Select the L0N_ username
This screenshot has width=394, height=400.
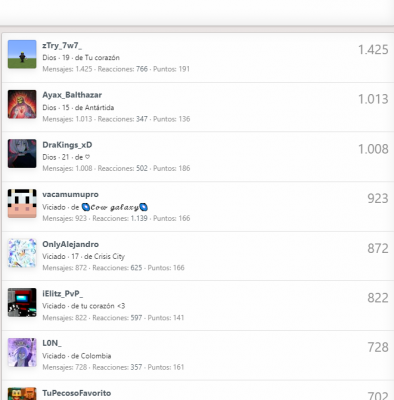point(52,343)
